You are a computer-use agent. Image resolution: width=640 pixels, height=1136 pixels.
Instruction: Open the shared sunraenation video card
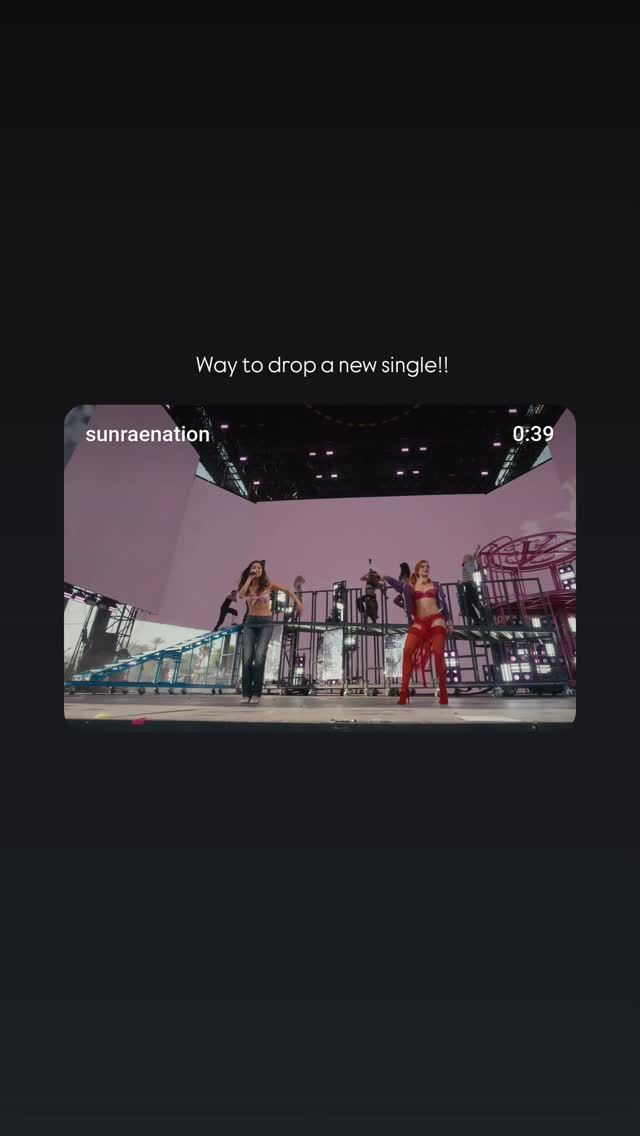[320, 563]
